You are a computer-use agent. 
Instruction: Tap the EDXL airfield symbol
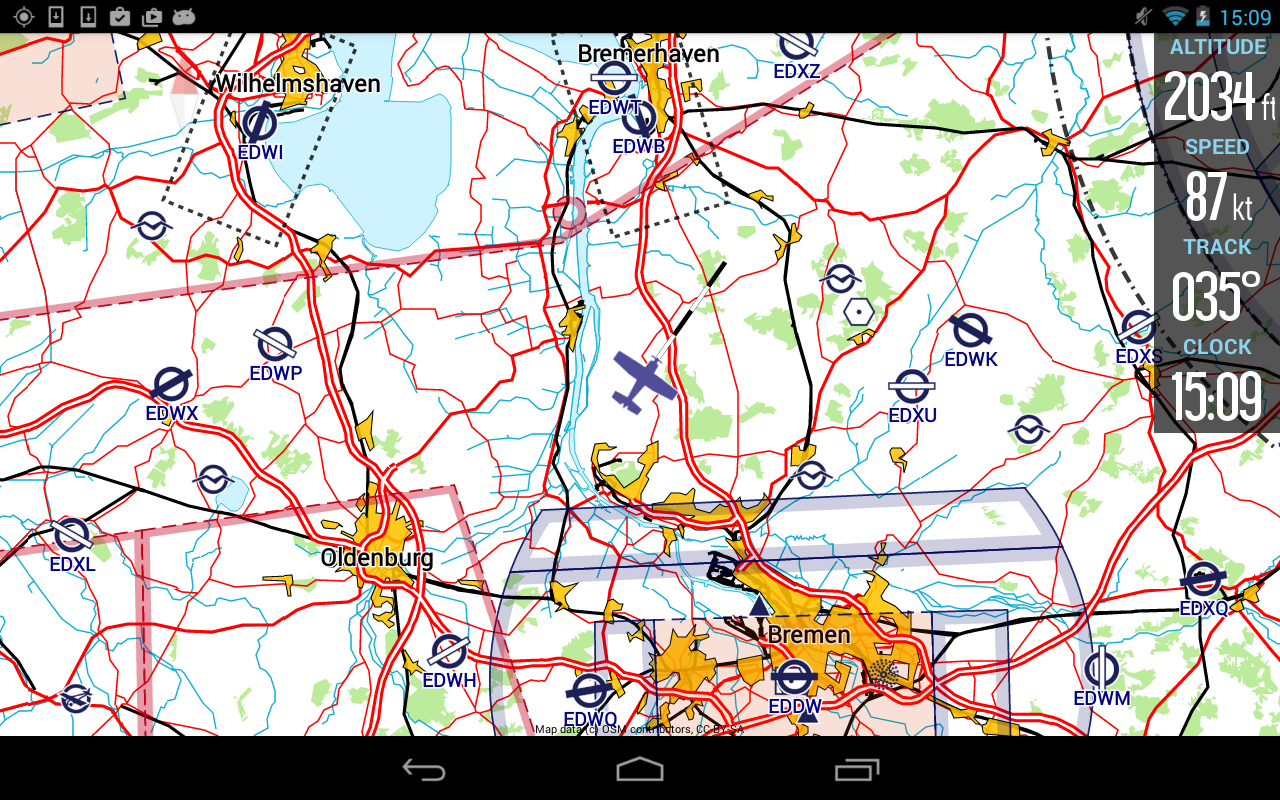click(x=72, y=536)
